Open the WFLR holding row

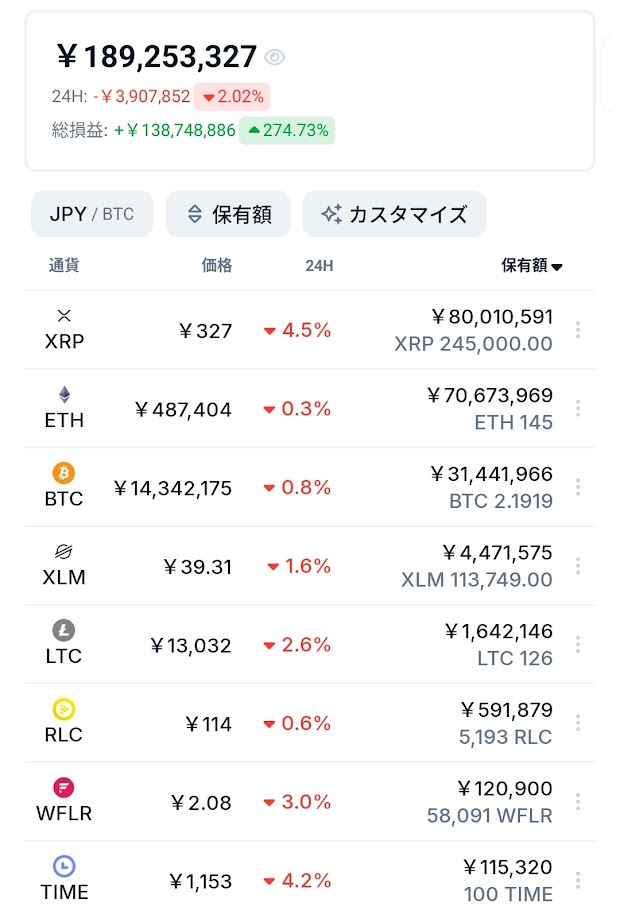tap(300, 802)
